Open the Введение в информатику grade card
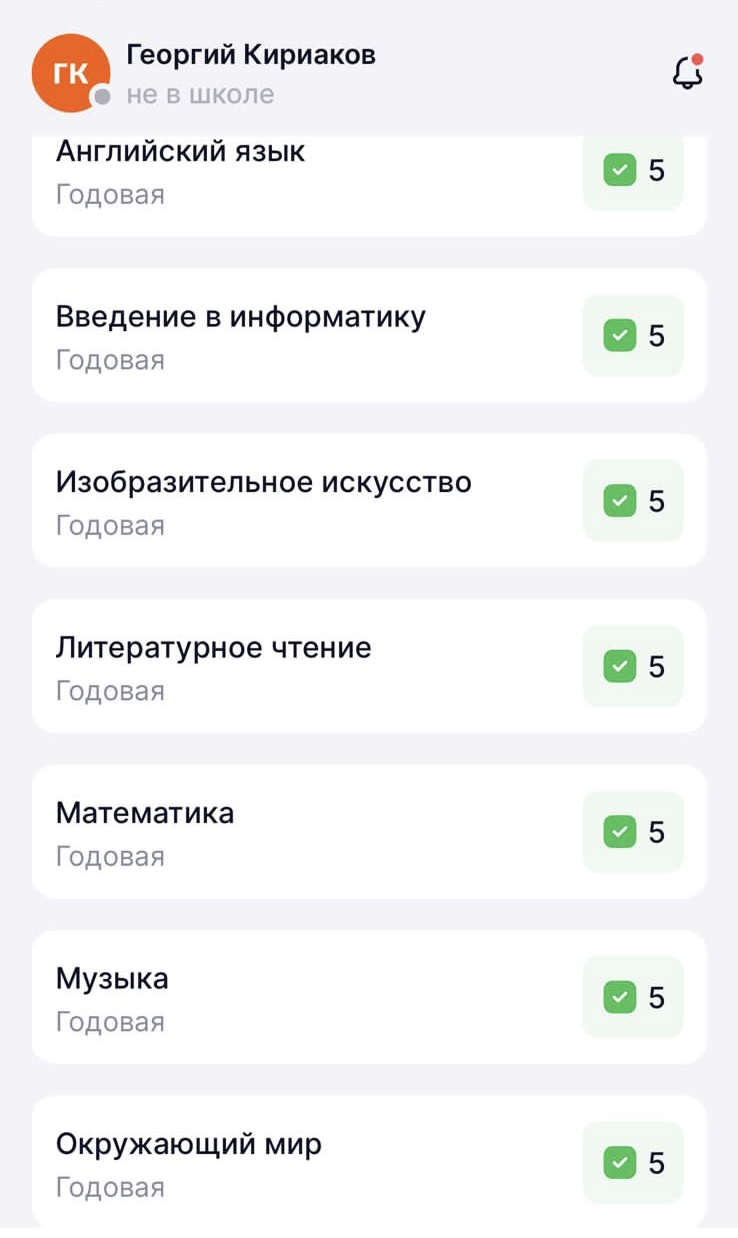This screenshot has height=1238, width=738. tap(369, 335)
